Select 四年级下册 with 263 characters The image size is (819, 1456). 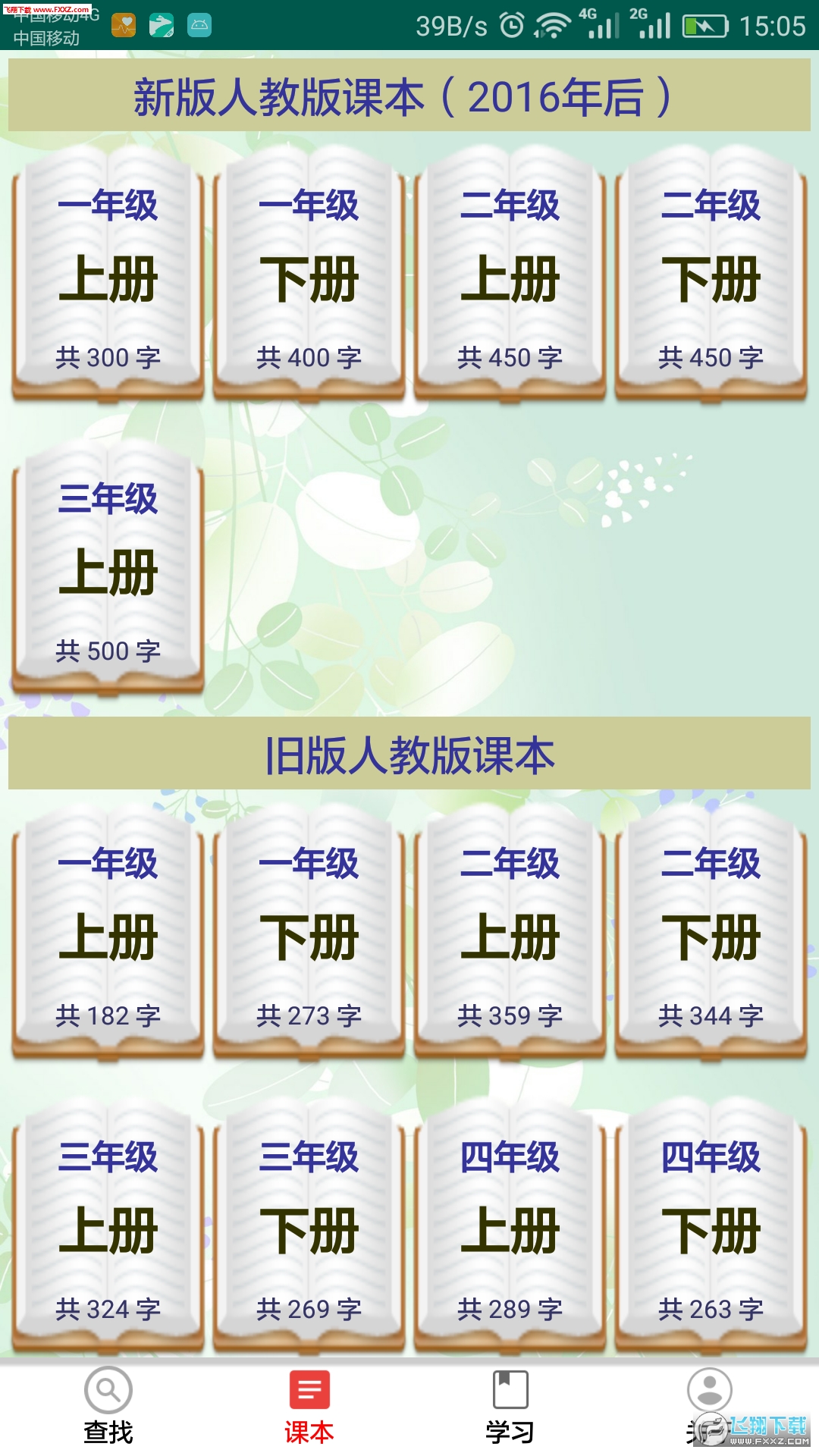711,1228
